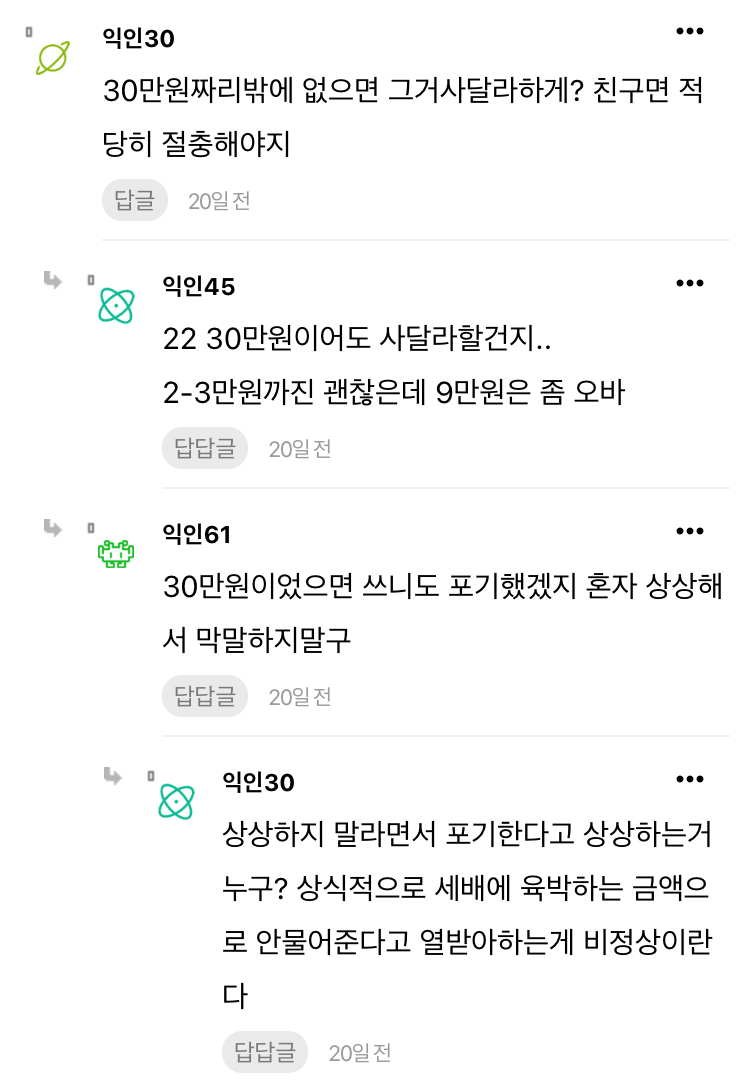Tap 답답글 under 익인61's reply
This screenshot has width=750, height=1086.
coord(205,696)
